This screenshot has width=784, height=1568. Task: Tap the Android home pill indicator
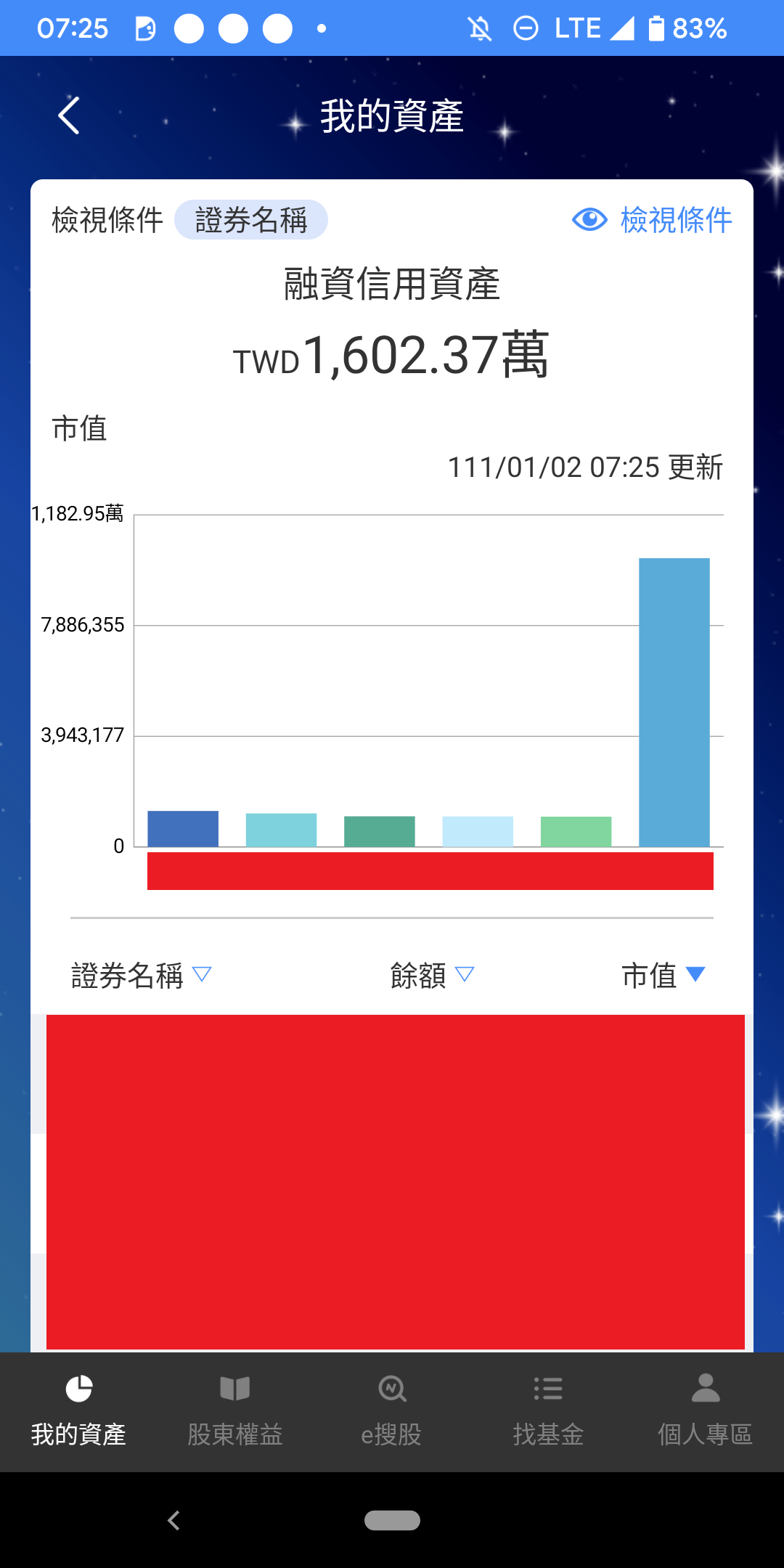(x=392, y=1521)
